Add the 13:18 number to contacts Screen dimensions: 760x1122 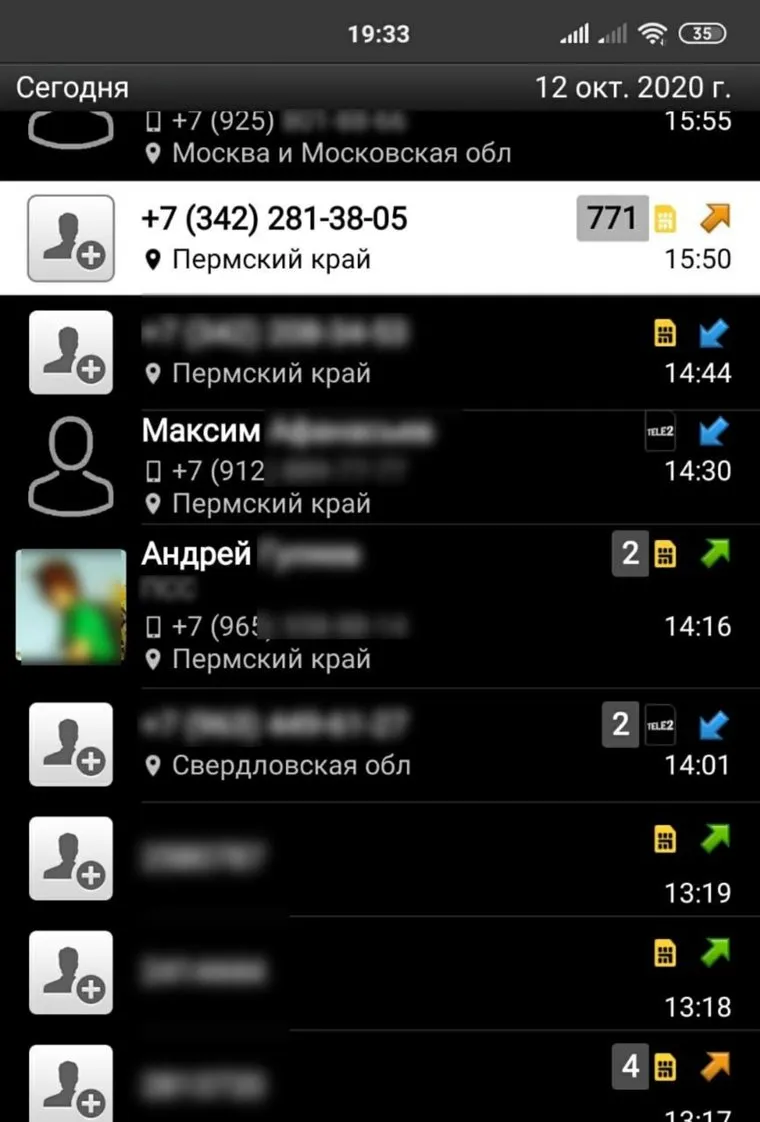click(70, 973)
